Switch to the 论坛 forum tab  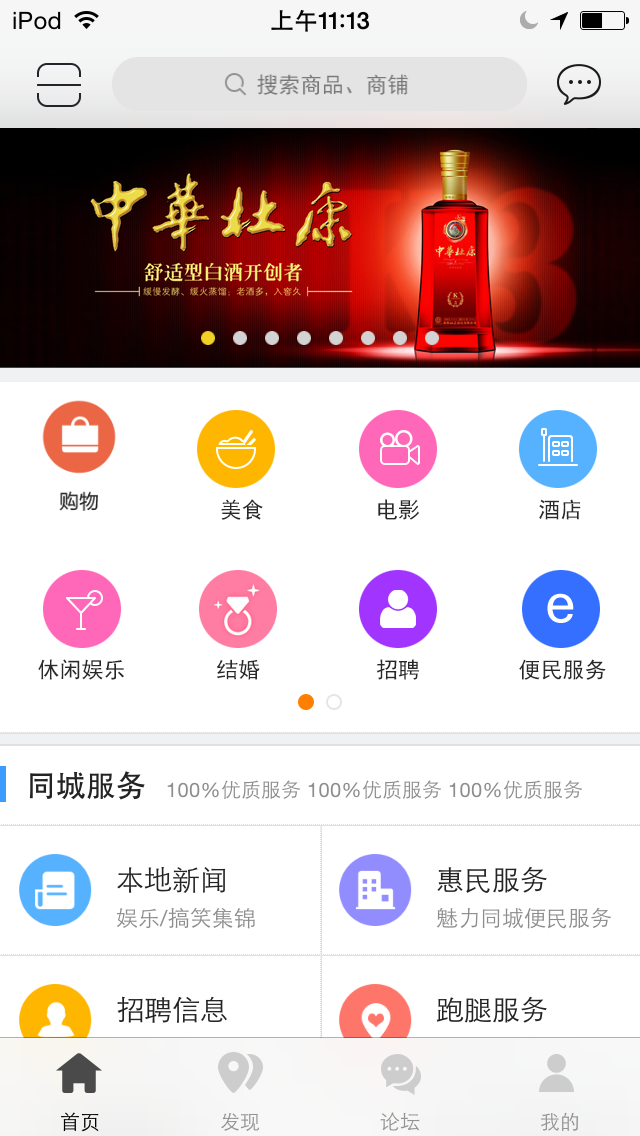(400, 1090)
